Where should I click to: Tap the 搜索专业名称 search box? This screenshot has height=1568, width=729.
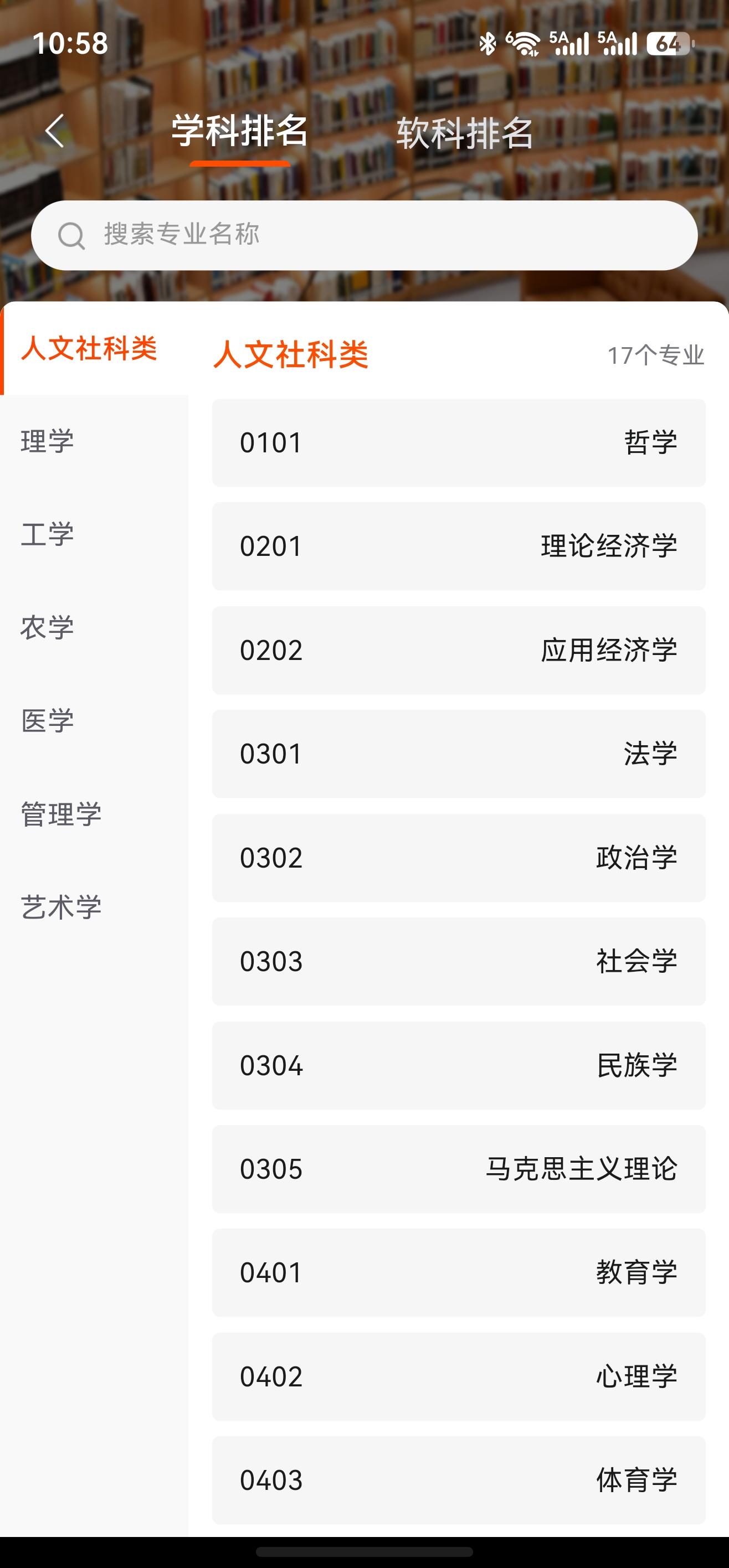[364, 235]
